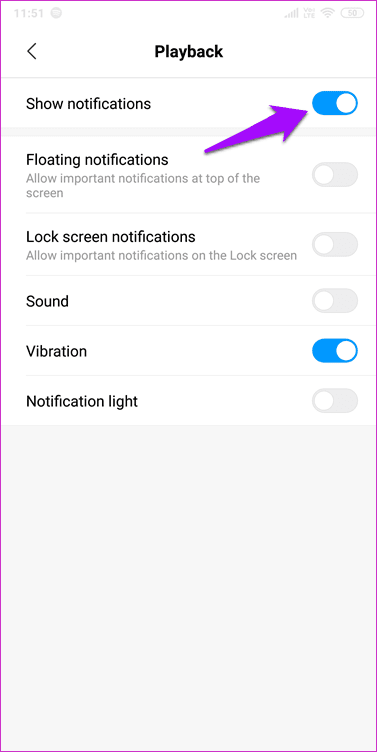Enable Lock screen notifications
This screenshot has width=377, height=752.
[x=335, y=245]
